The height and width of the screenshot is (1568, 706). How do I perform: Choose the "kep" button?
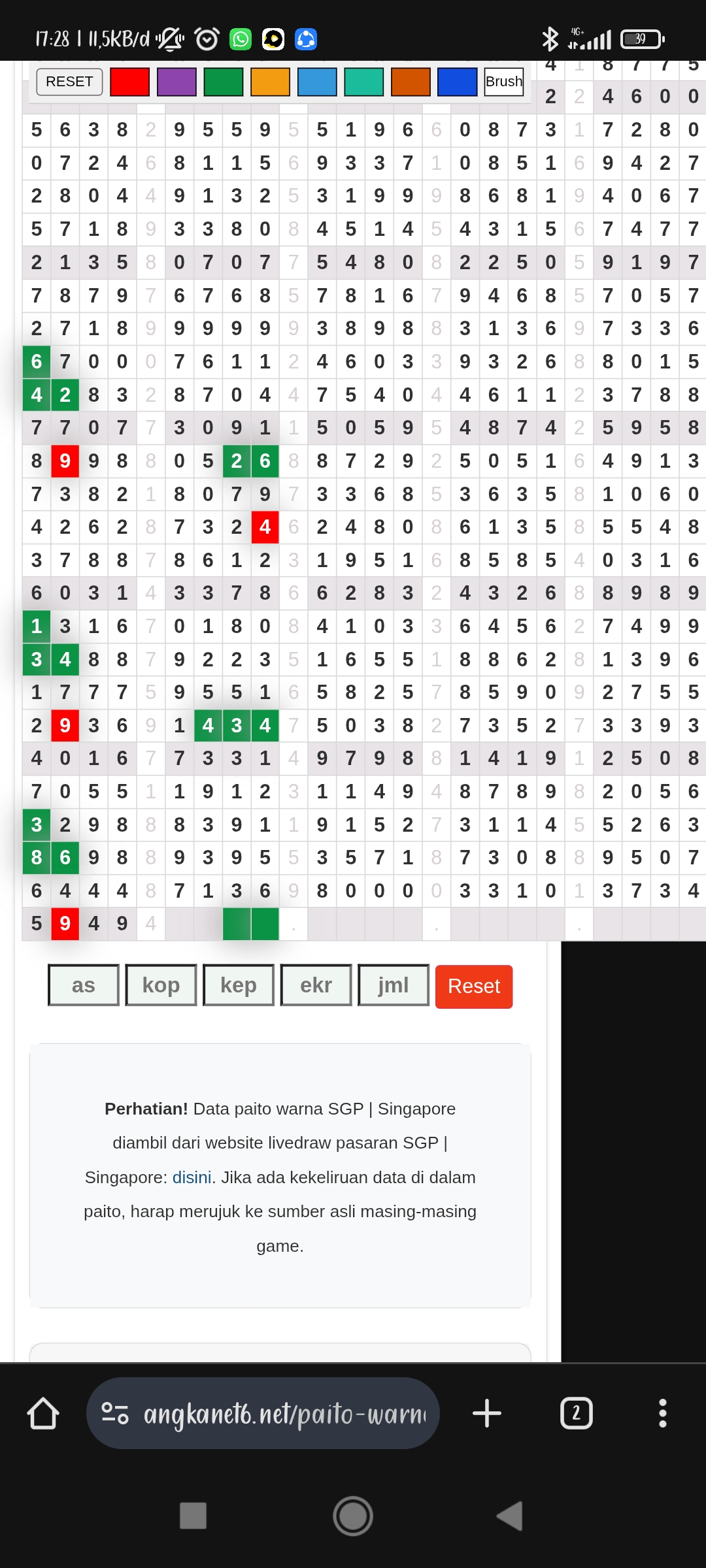[239, 985]
